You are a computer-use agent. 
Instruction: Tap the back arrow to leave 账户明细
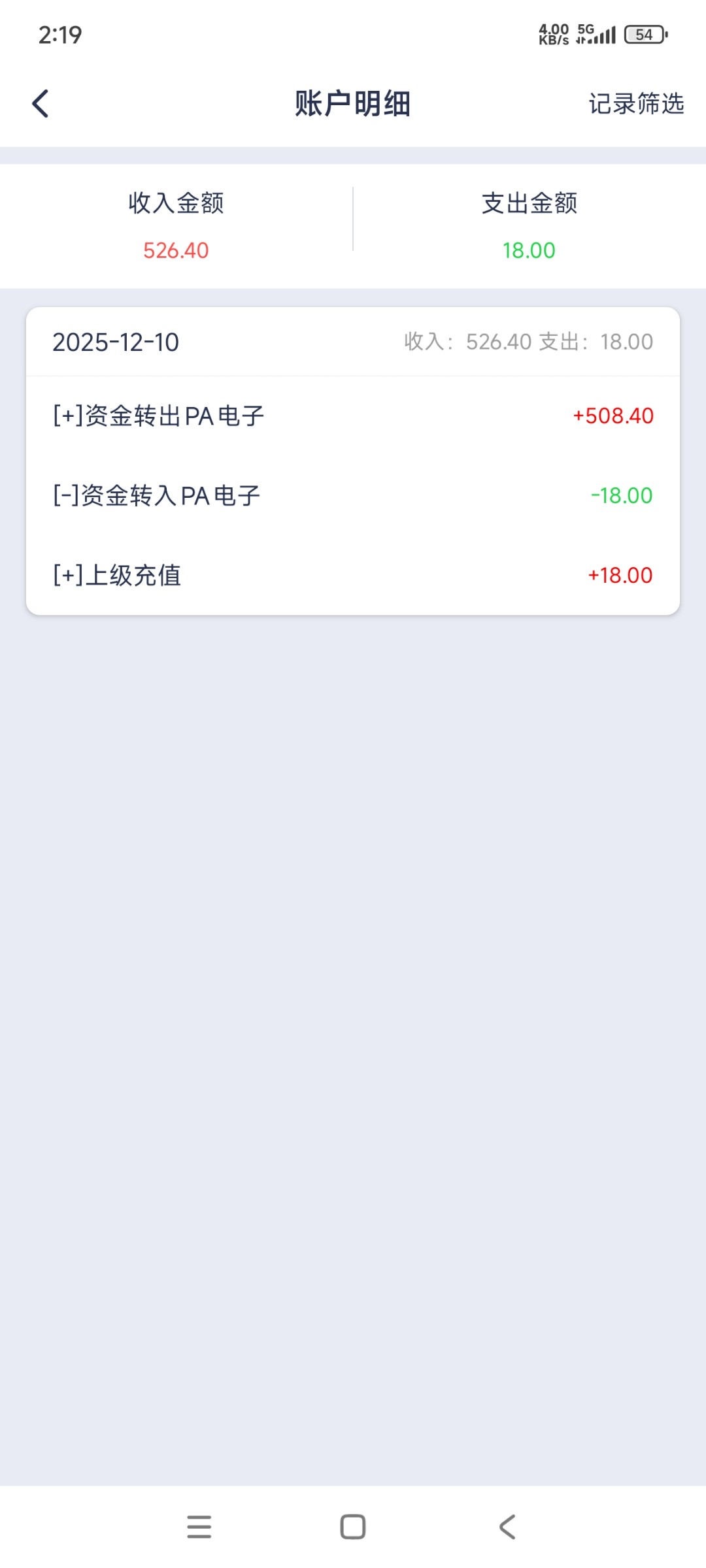pos(41,103)
